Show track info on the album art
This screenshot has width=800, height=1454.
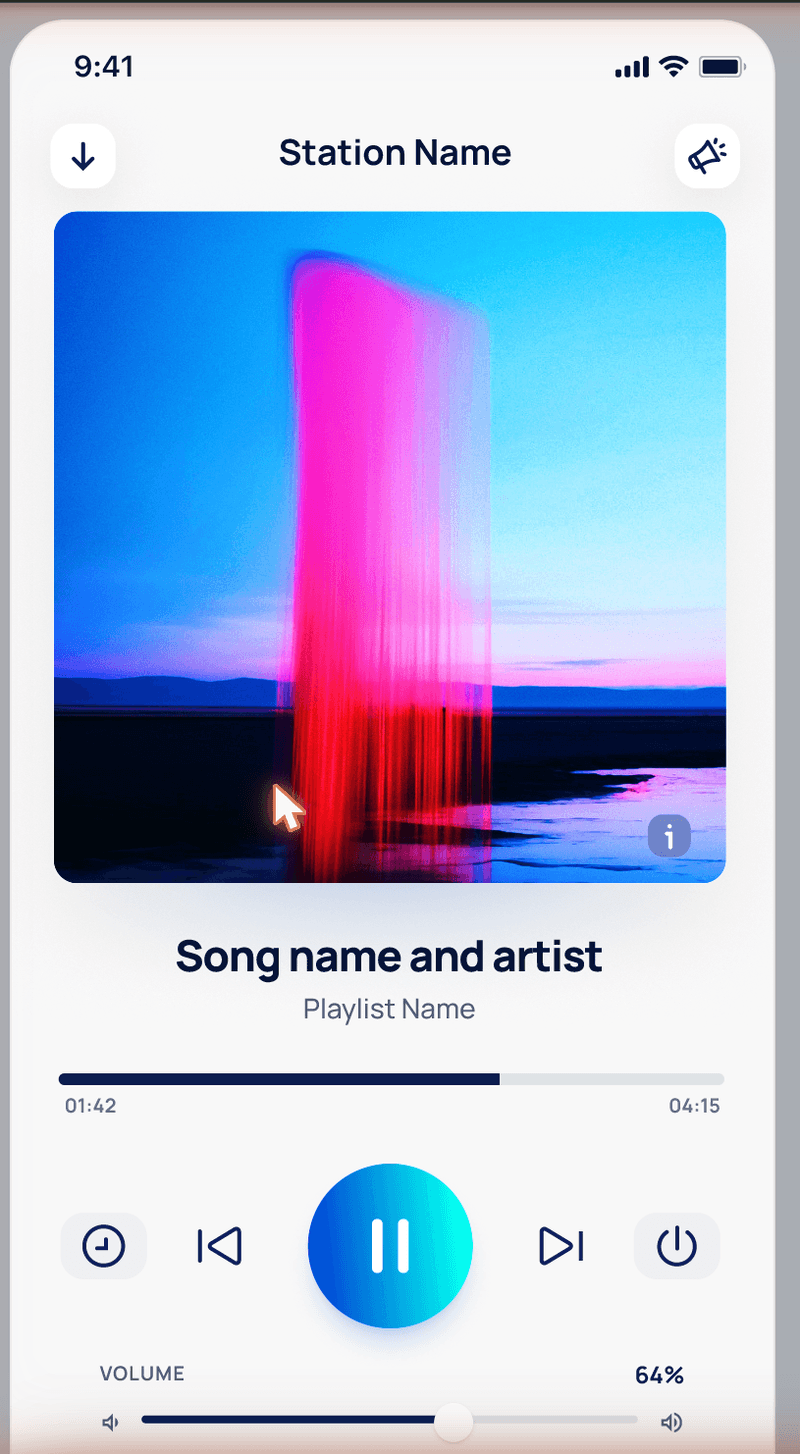click(669, 835)
